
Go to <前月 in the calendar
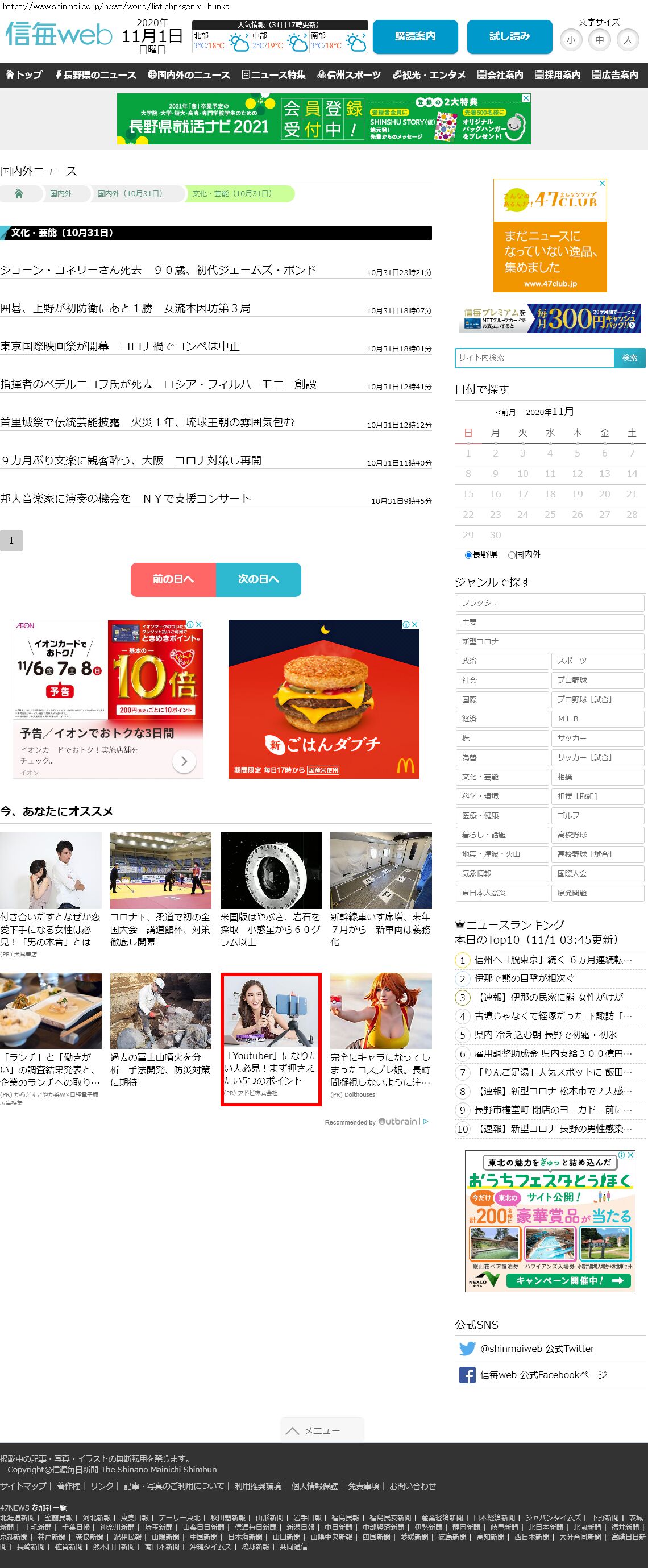tap(506, 412)
